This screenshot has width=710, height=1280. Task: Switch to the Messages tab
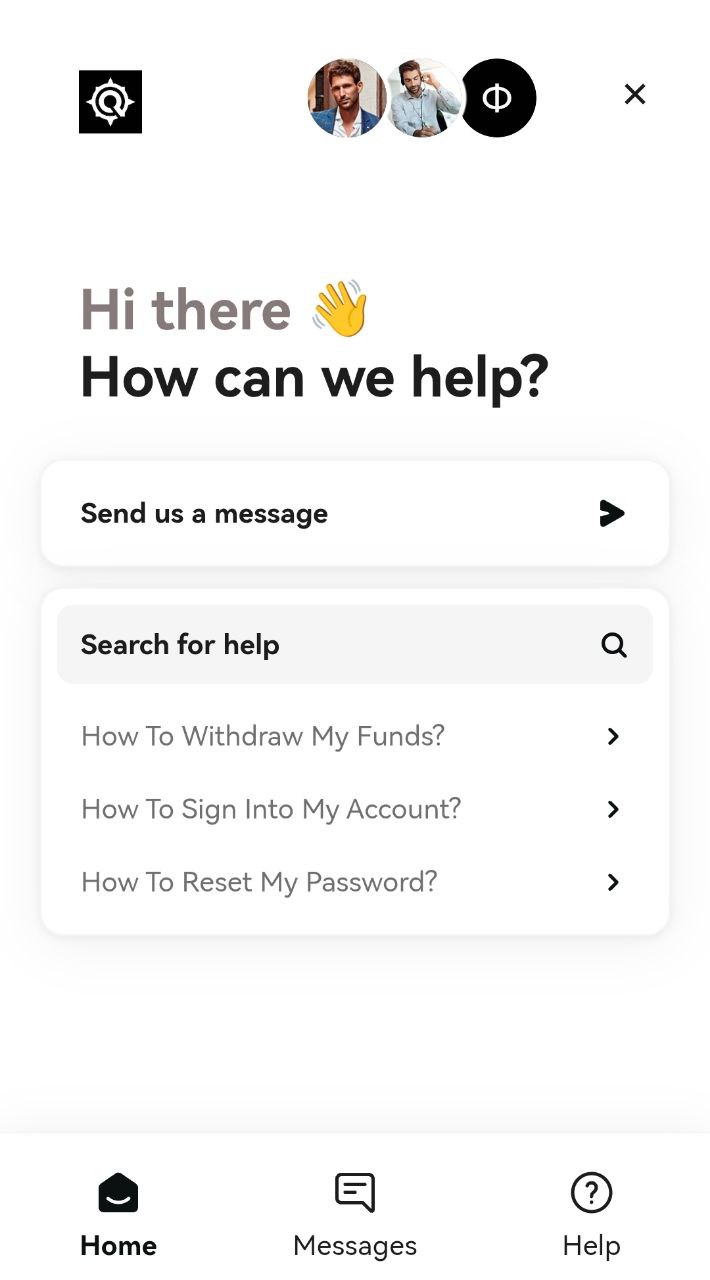click(355, 1216)
